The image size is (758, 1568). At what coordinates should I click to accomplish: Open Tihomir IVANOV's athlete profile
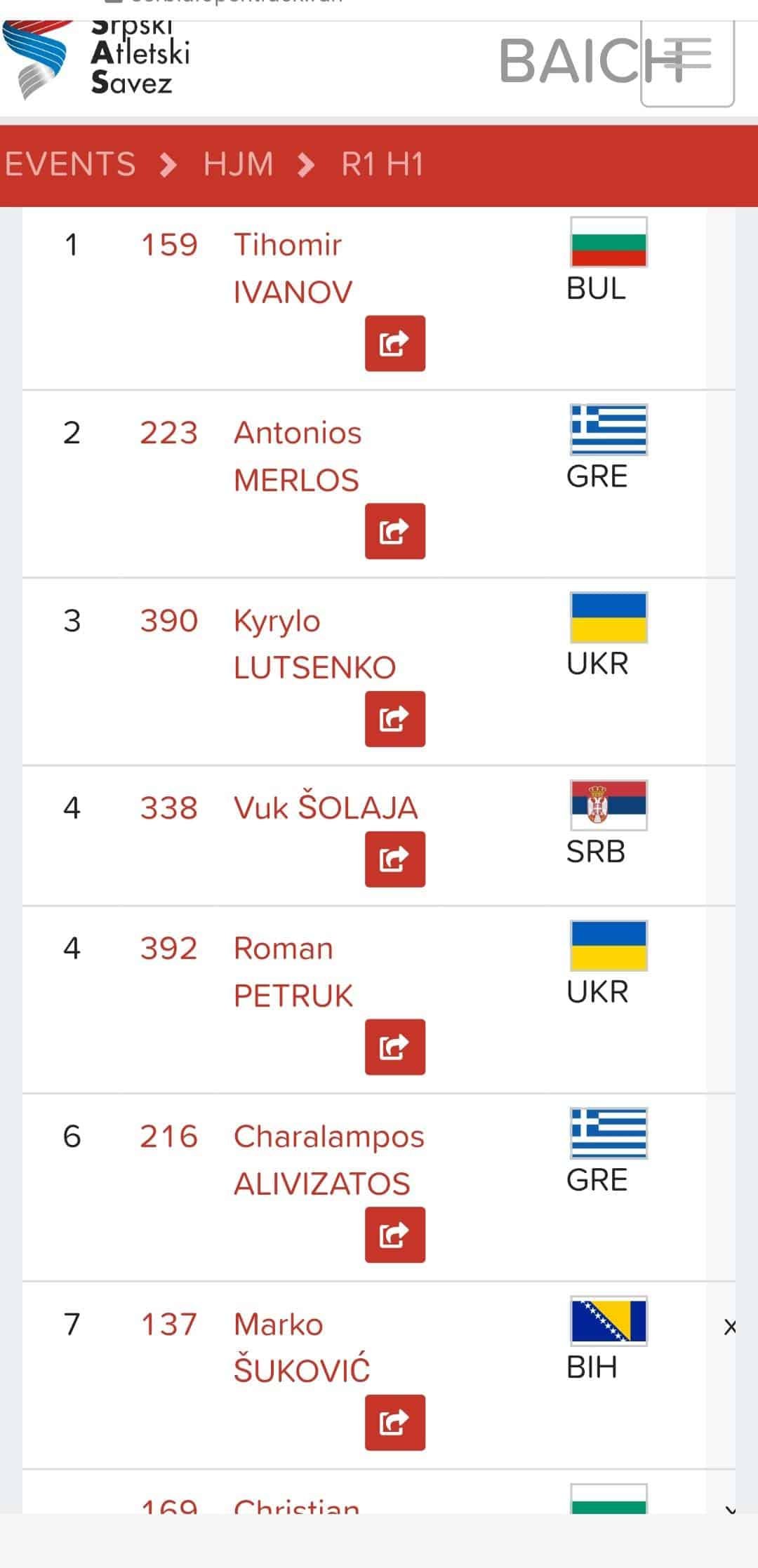pos(292,268)
